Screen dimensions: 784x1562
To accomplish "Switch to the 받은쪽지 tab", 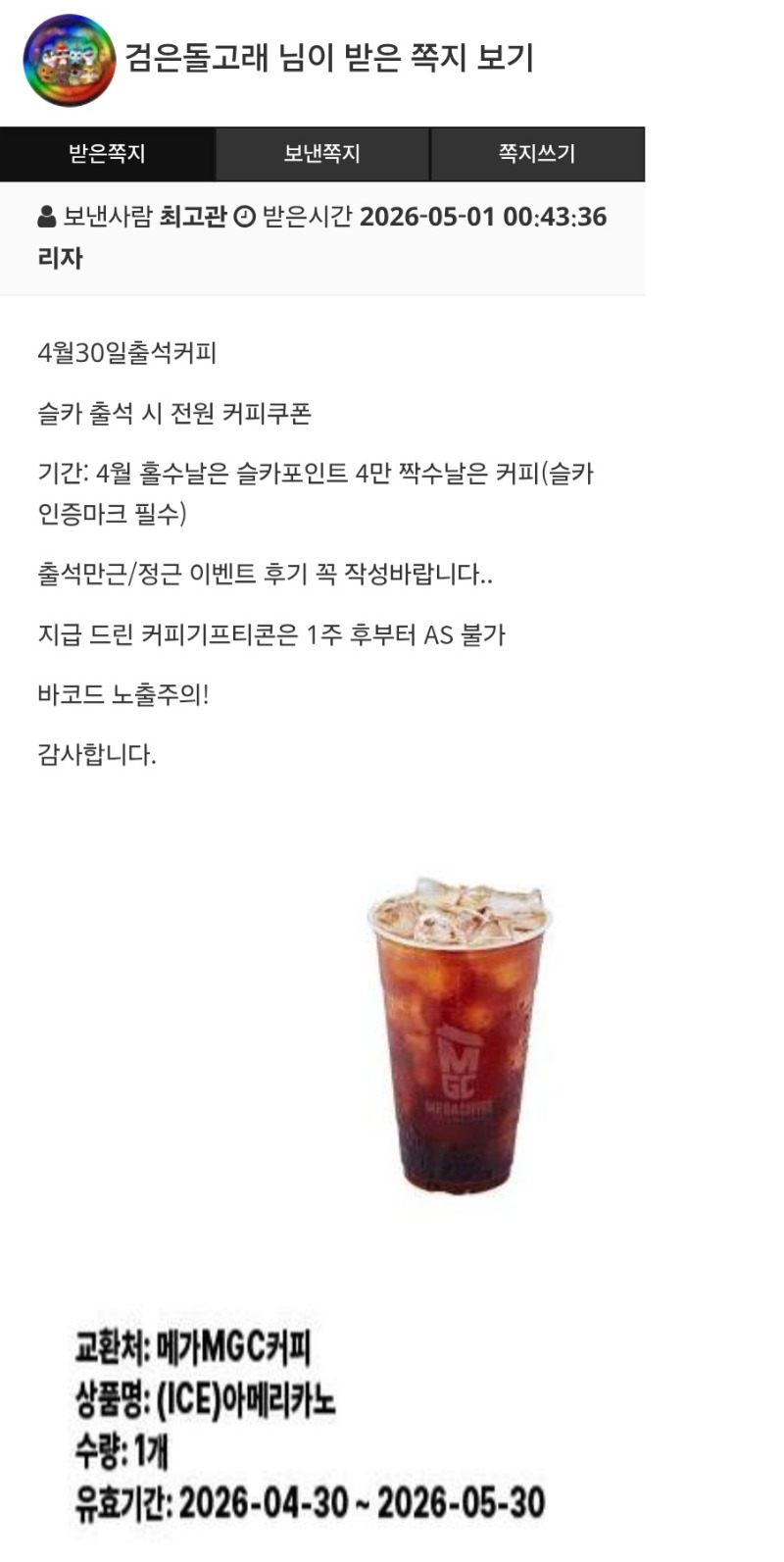I will pyautogui.click(x=107, y=154).
